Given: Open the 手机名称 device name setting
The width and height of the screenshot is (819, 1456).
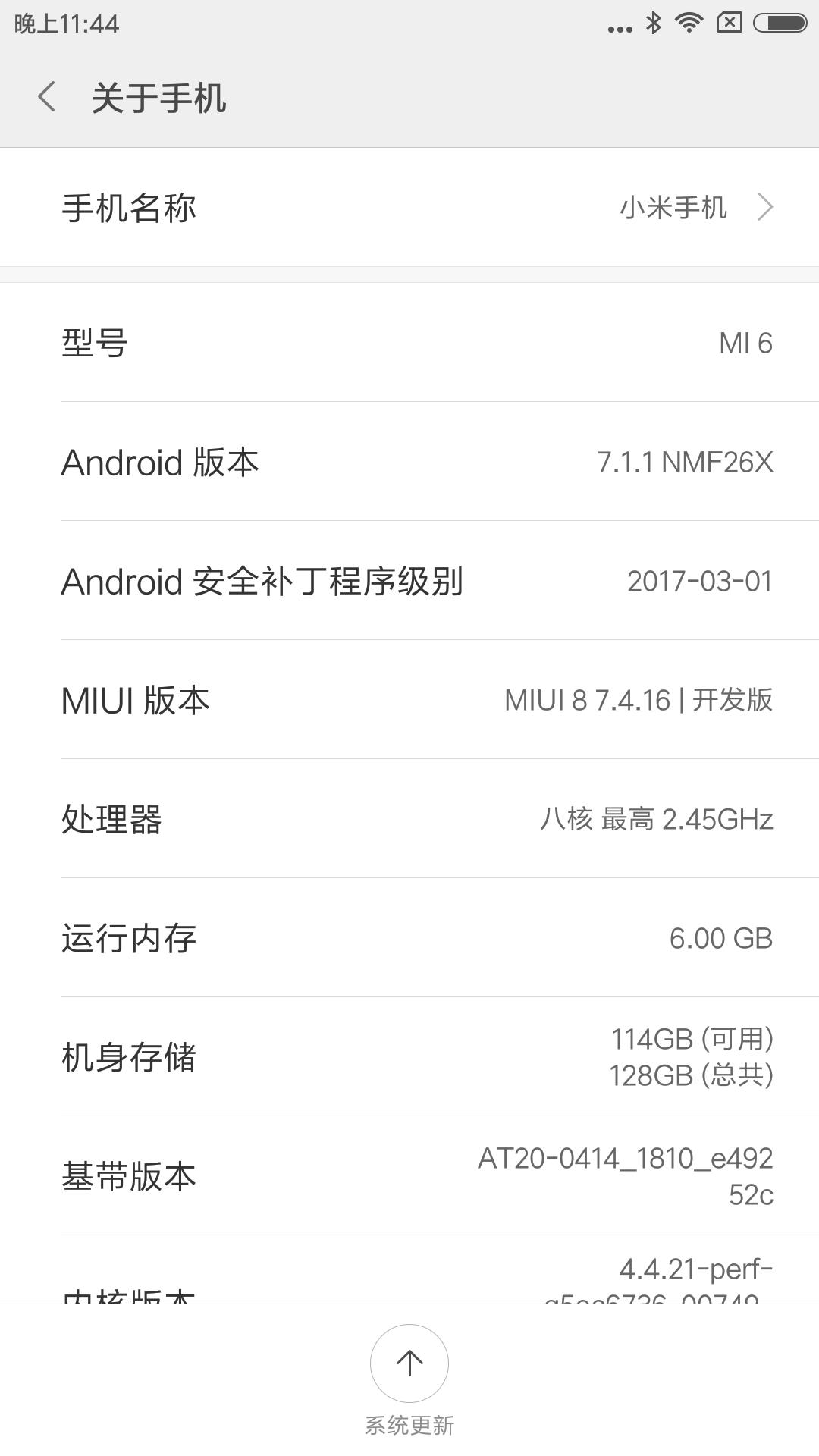Looking at the screenshot, I should pos(409,206).
